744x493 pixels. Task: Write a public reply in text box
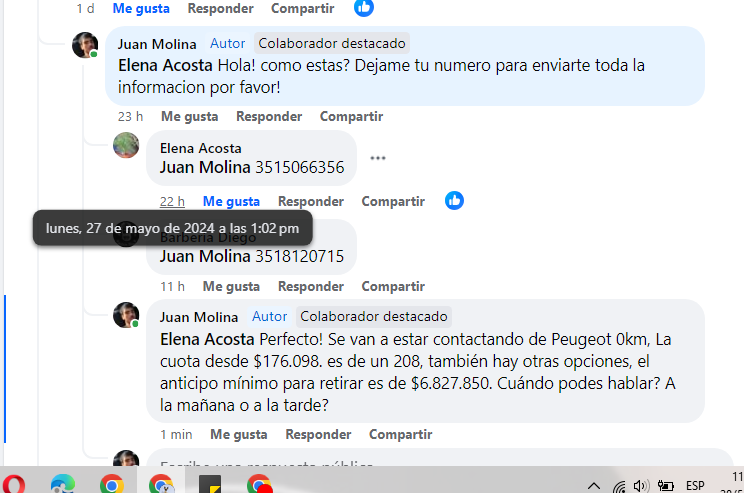[x=400, y=464]
